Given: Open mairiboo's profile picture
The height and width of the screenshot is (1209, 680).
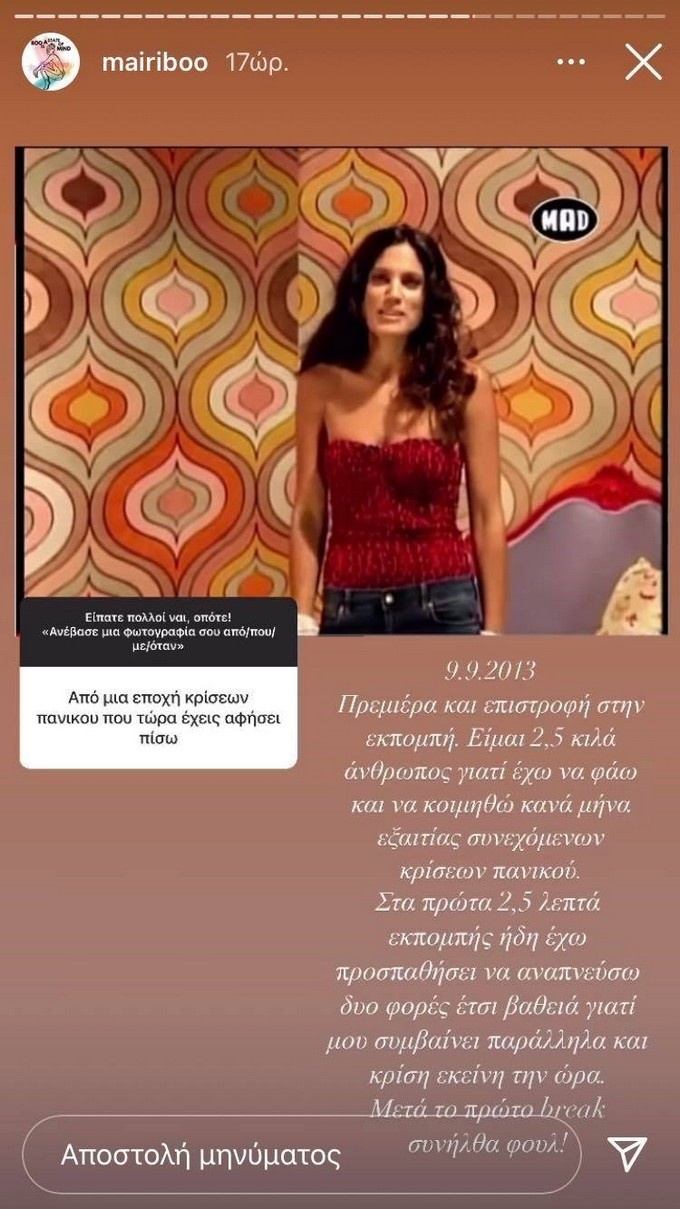Looking at the screenshot, I should click(50, 62).
